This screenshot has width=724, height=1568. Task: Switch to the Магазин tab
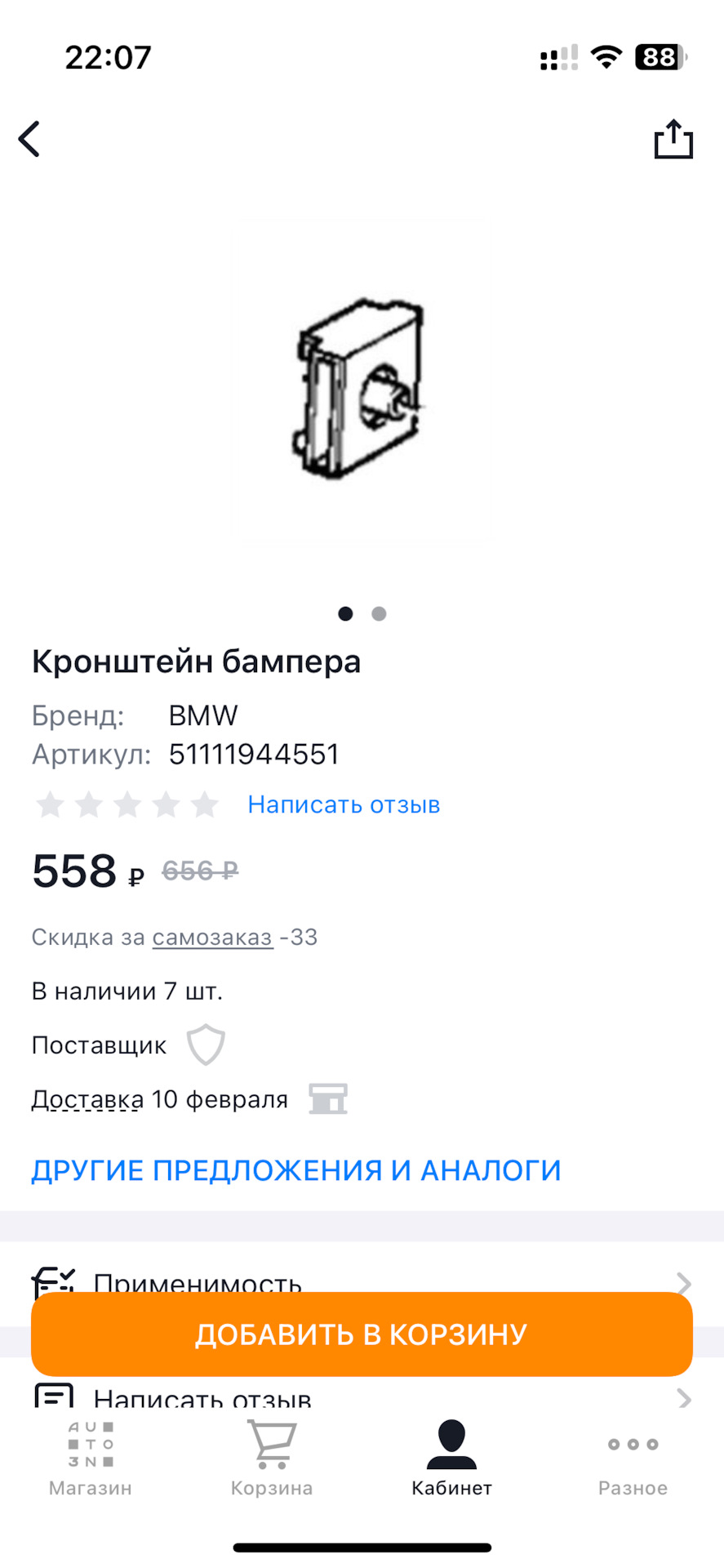tap(91, 1459)
